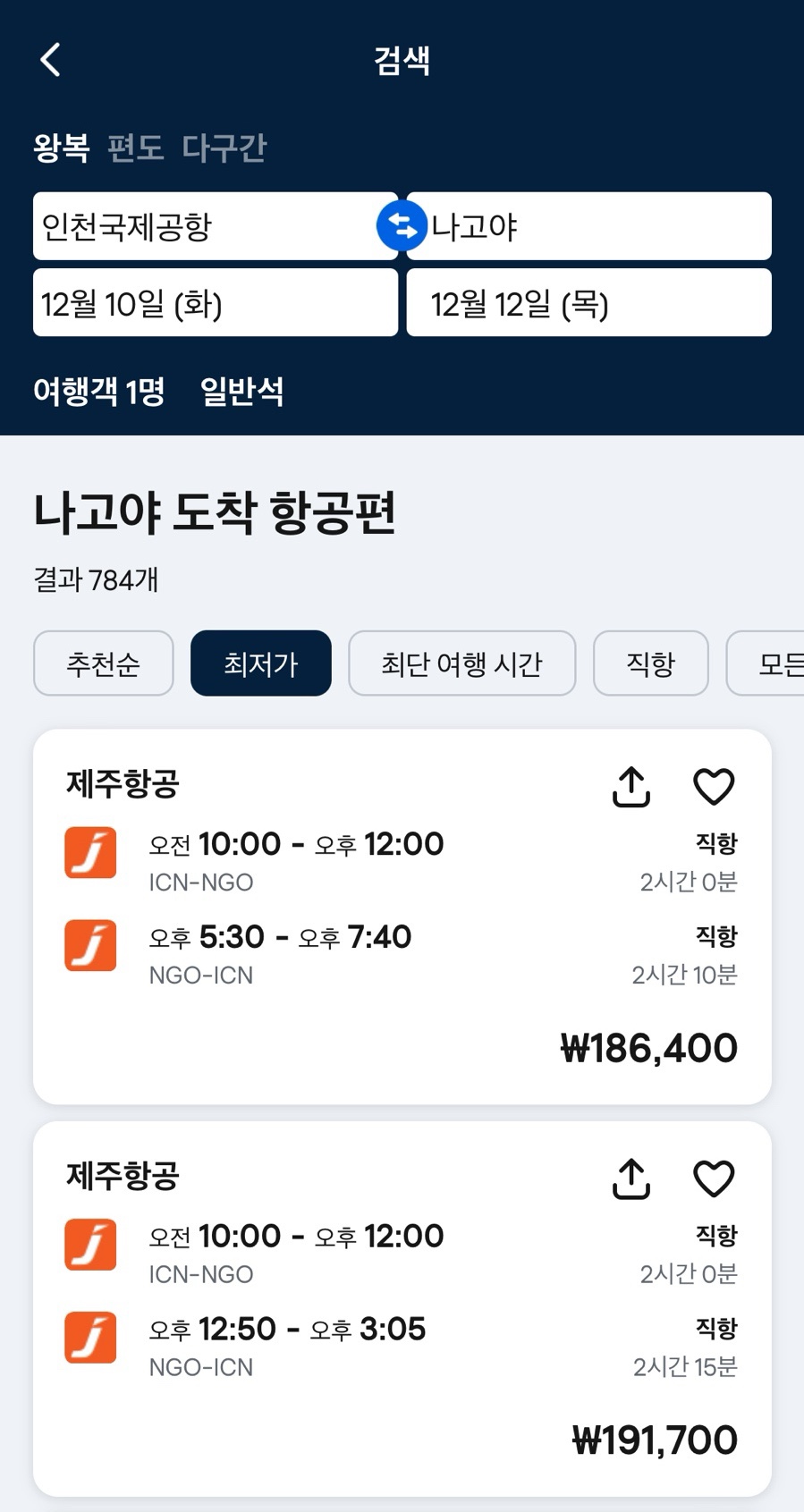
Task: Sort results by 추천순
Action: pyautogui.click(x=104, y=663)
